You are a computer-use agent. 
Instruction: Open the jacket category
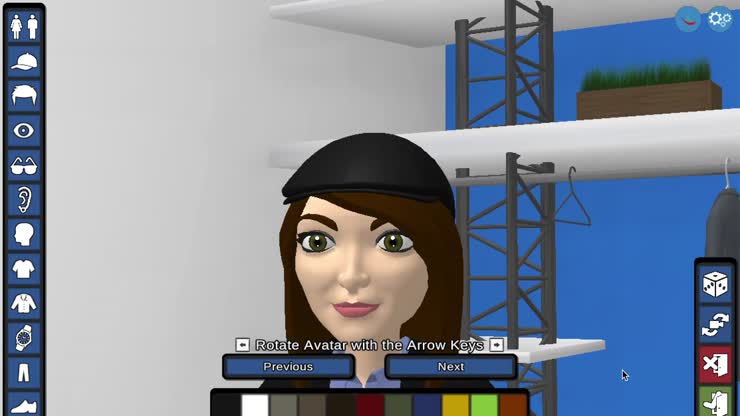23,303
